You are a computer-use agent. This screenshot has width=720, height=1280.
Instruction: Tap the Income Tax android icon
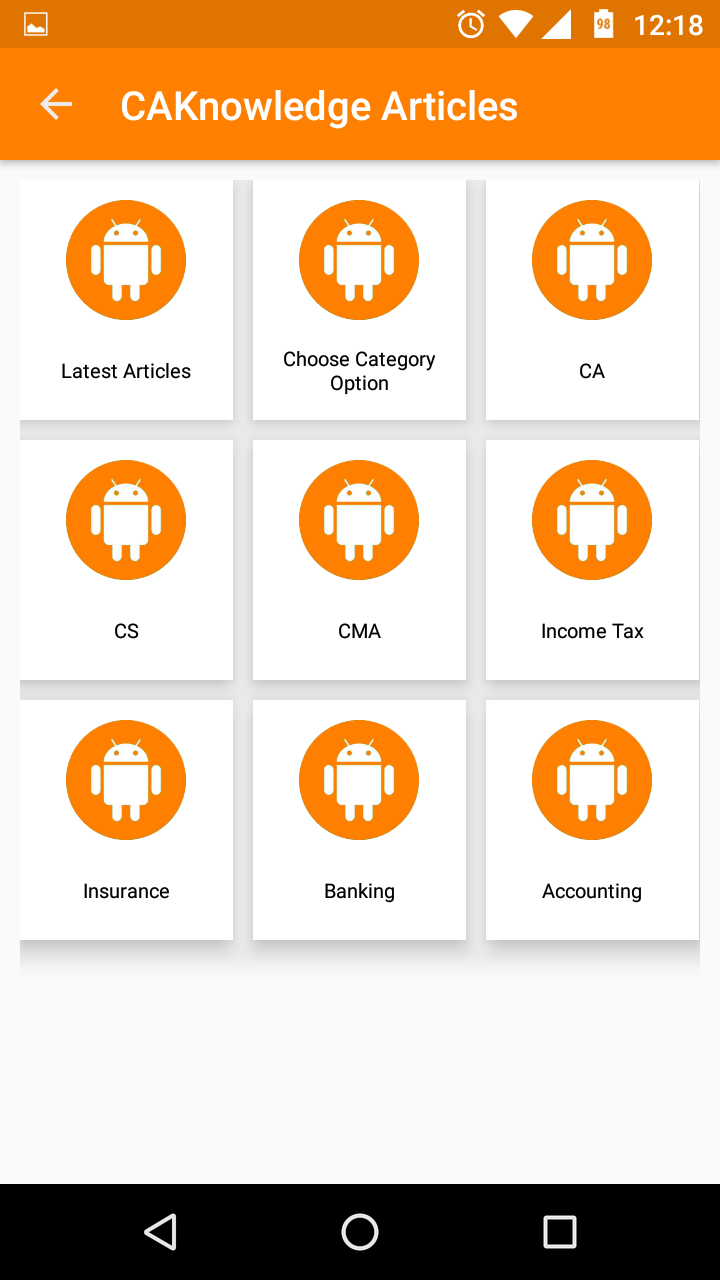(591, 519)
